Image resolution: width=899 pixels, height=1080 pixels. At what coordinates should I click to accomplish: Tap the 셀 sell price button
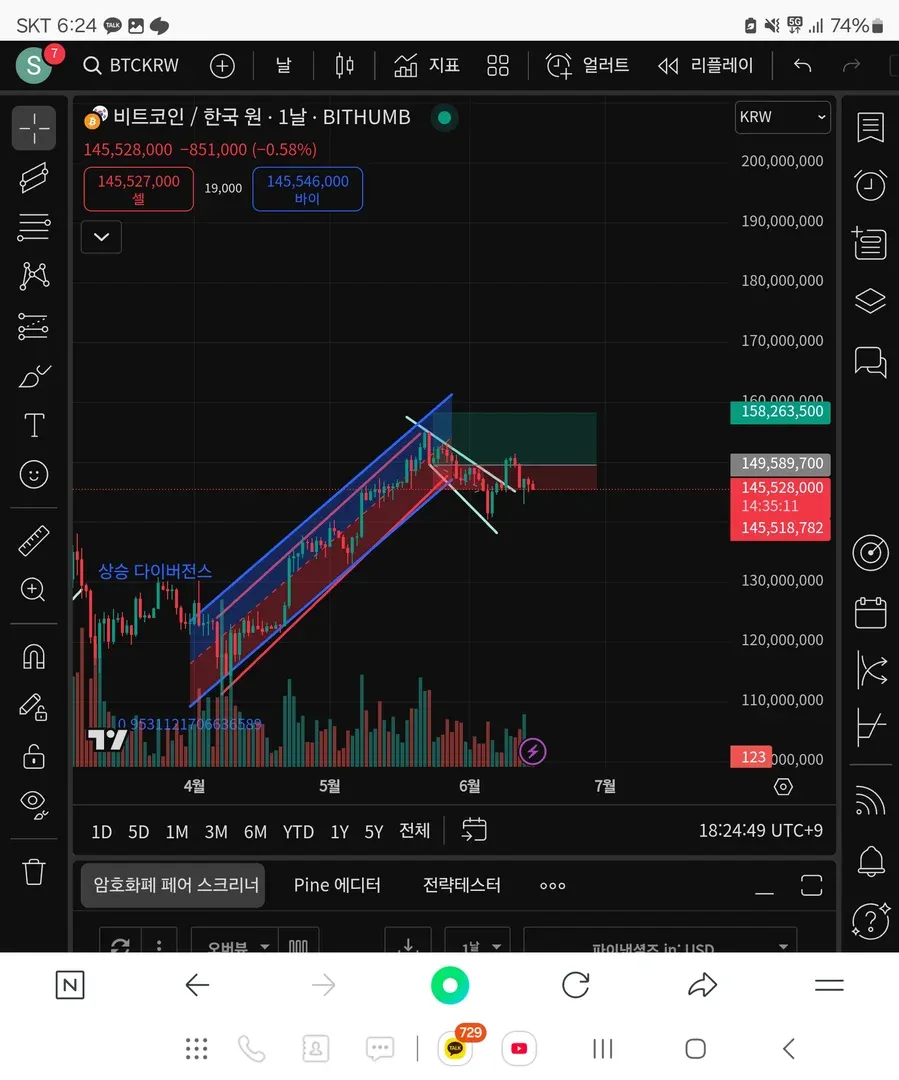138,189
